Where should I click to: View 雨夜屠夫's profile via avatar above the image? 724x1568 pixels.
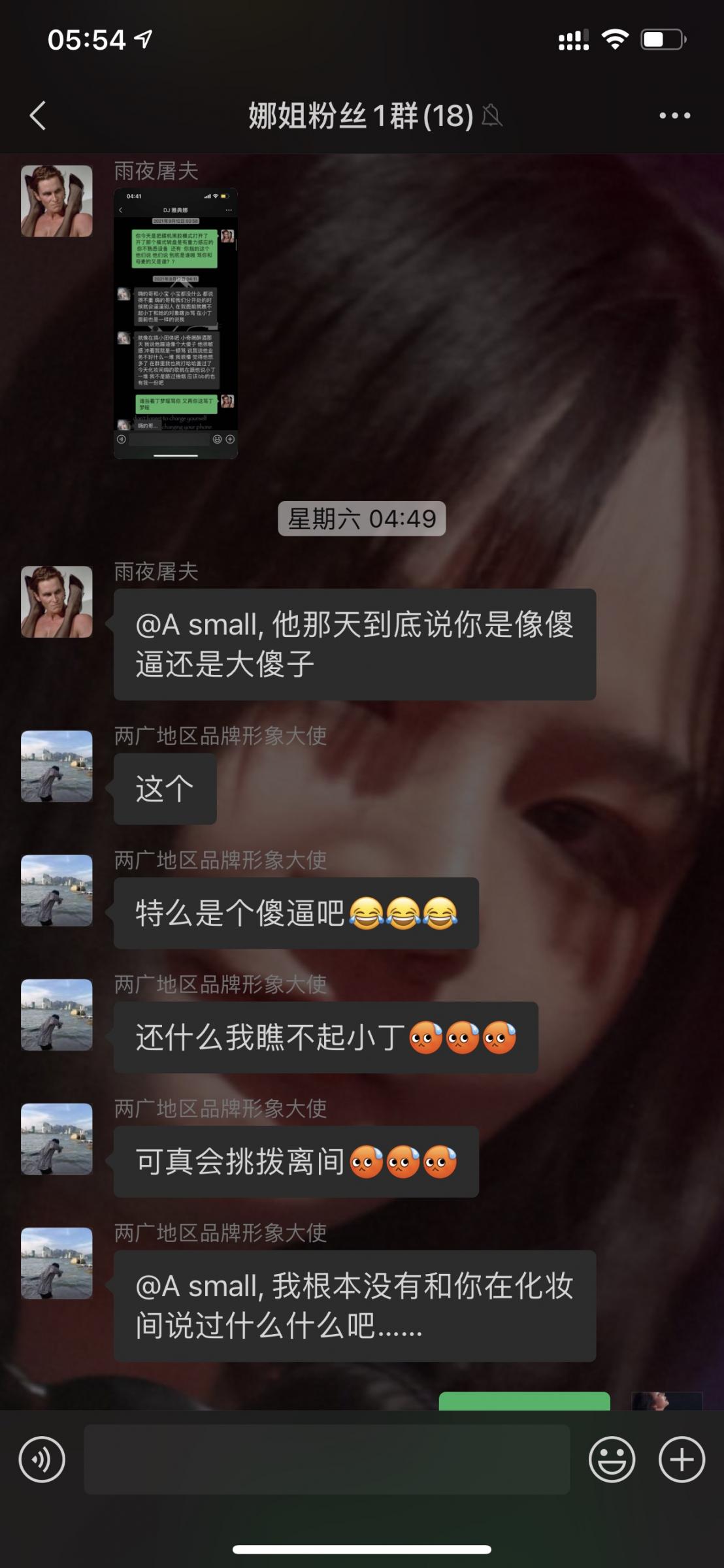57,201
